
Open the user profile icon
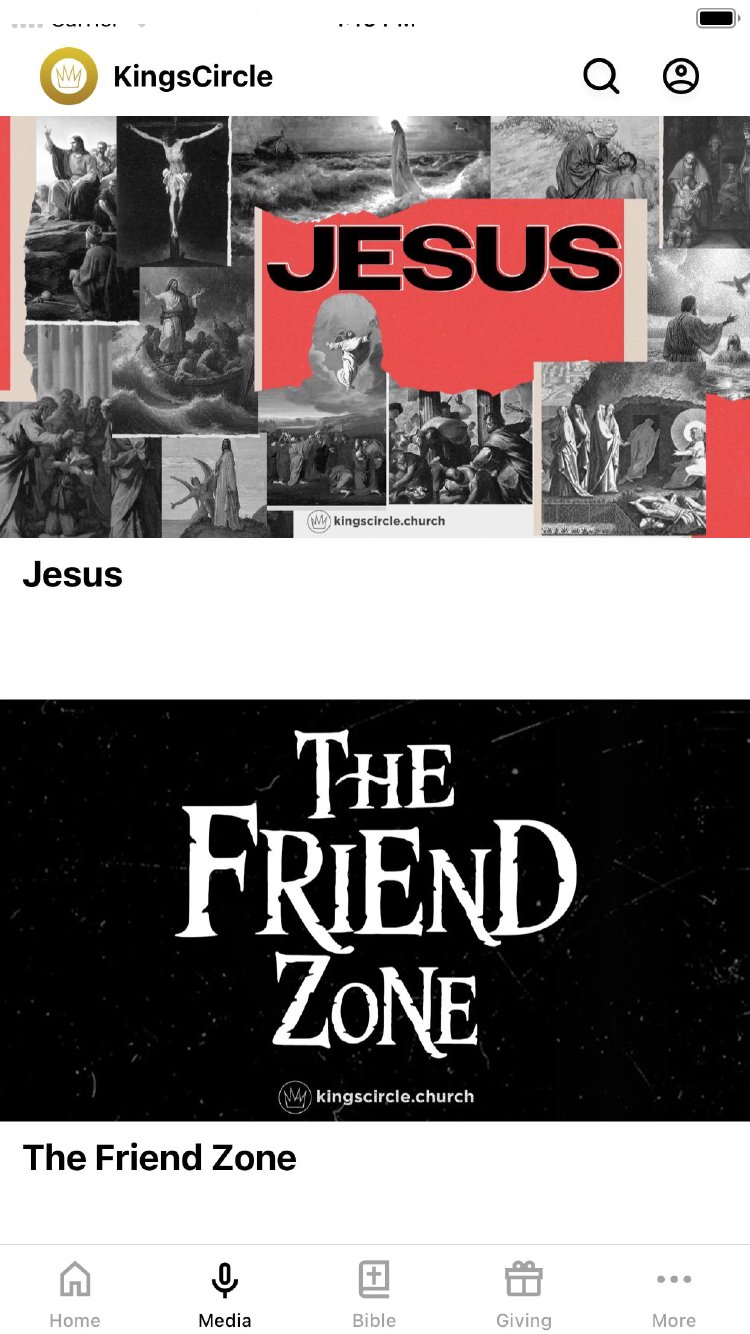(x=681, y=76)
